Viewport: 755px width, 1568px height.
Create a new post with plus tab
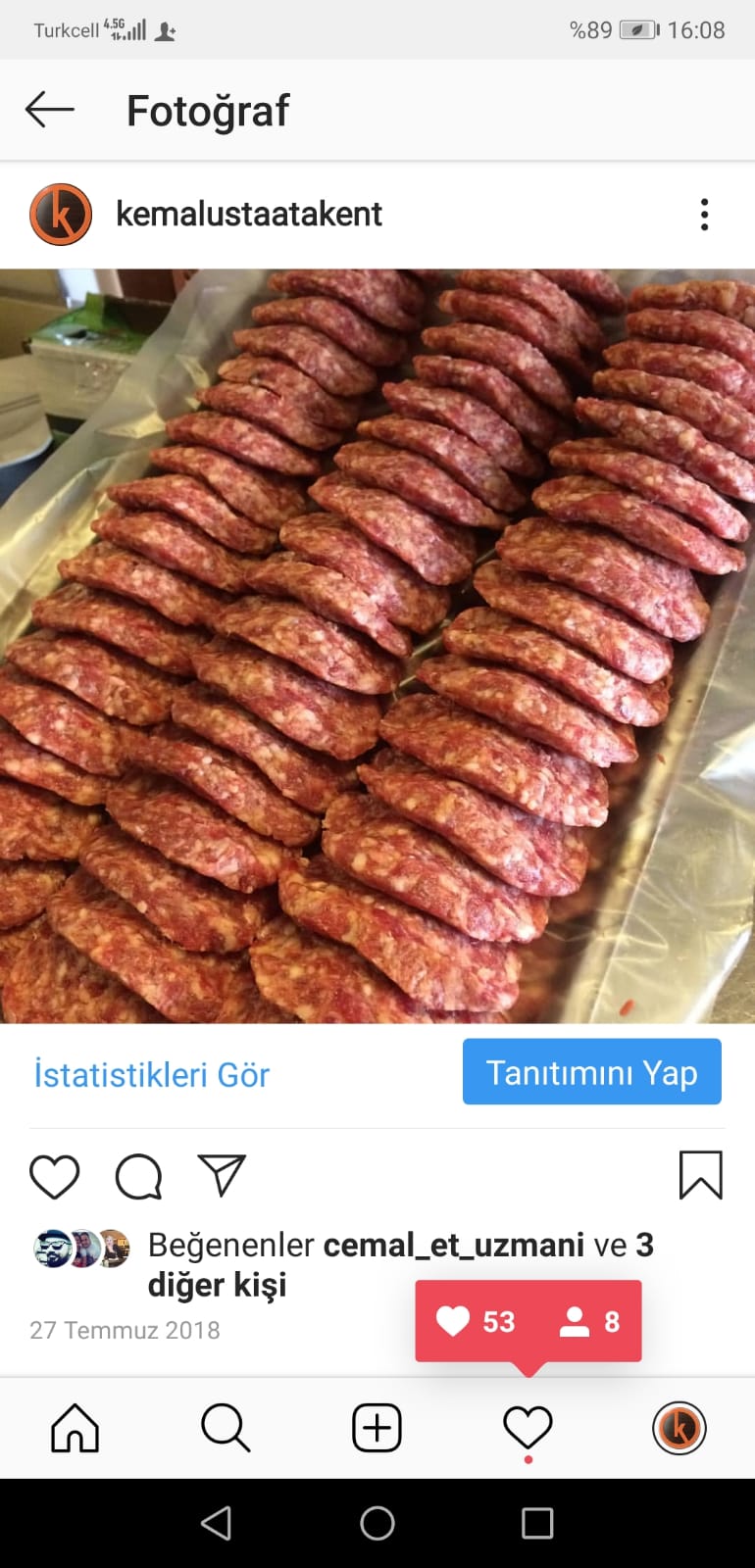(x=377, y=1428)
